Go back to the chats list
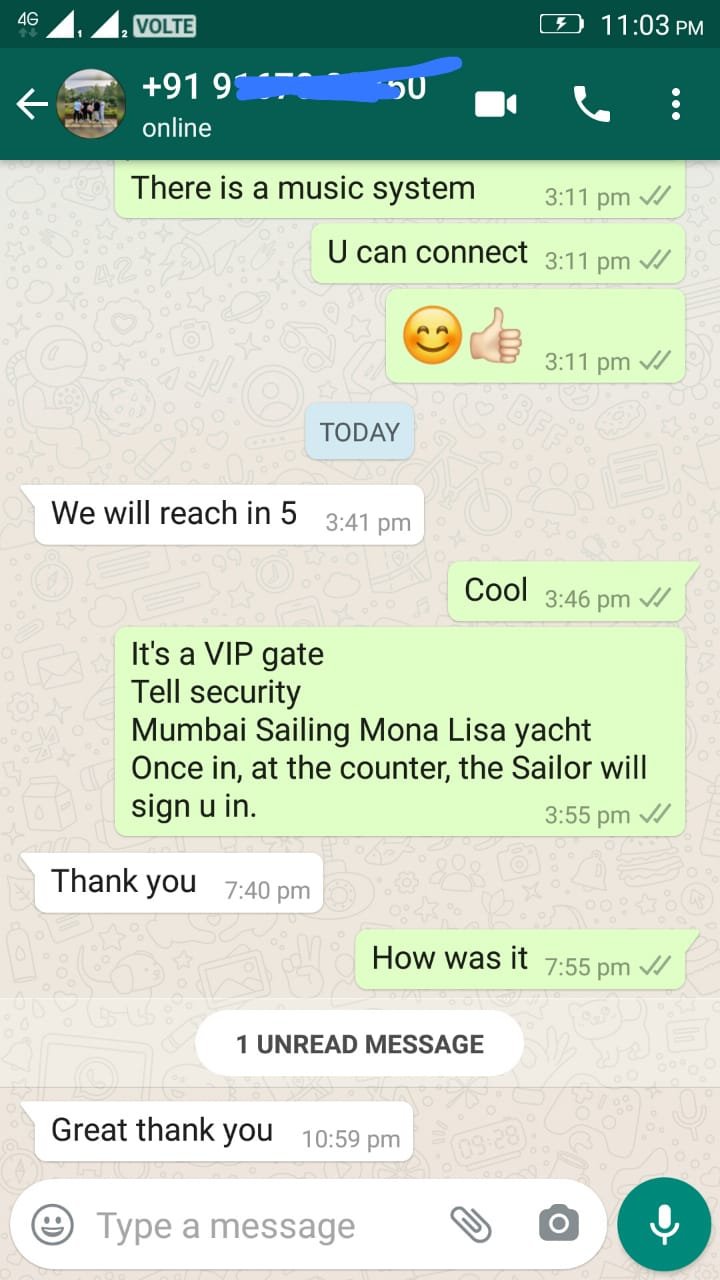Screen dimensions: 720x1280 32,104
